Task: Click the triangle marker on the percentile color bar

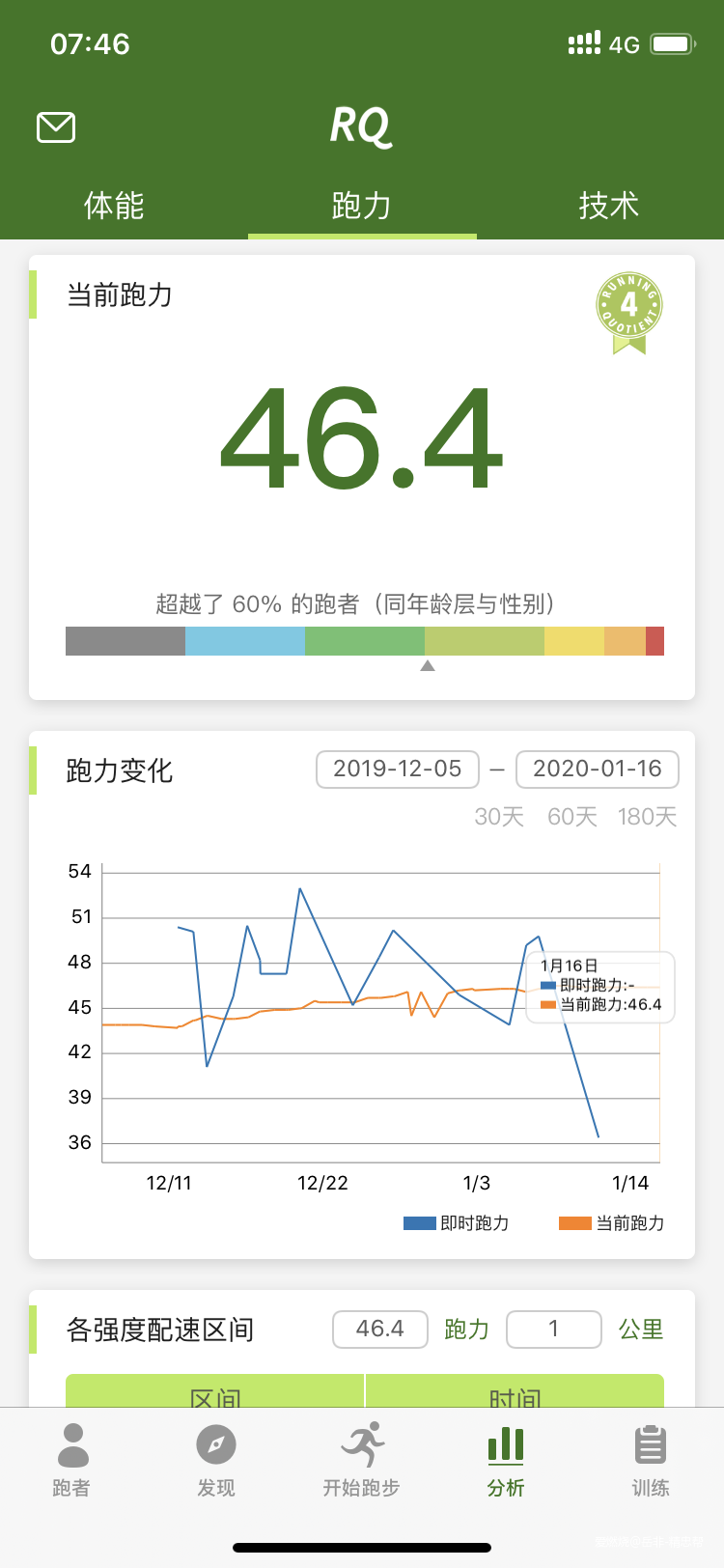Action: pyautogui.click(x=428, y=664)
